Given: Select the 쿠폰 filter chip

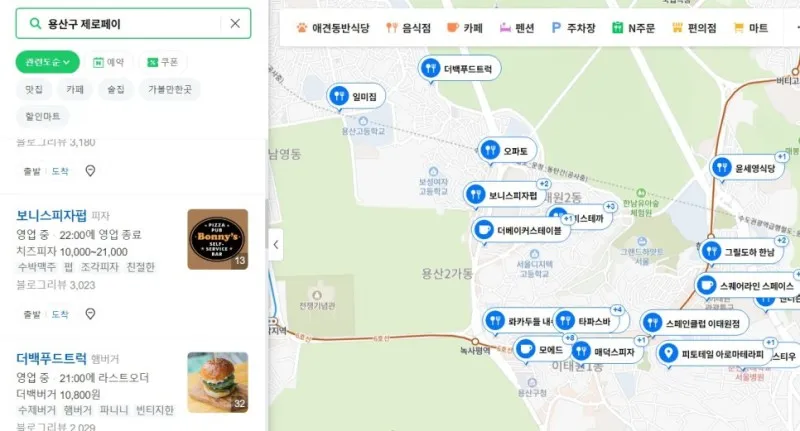Looking at the screenshot, I should click(x=162, y=63).
